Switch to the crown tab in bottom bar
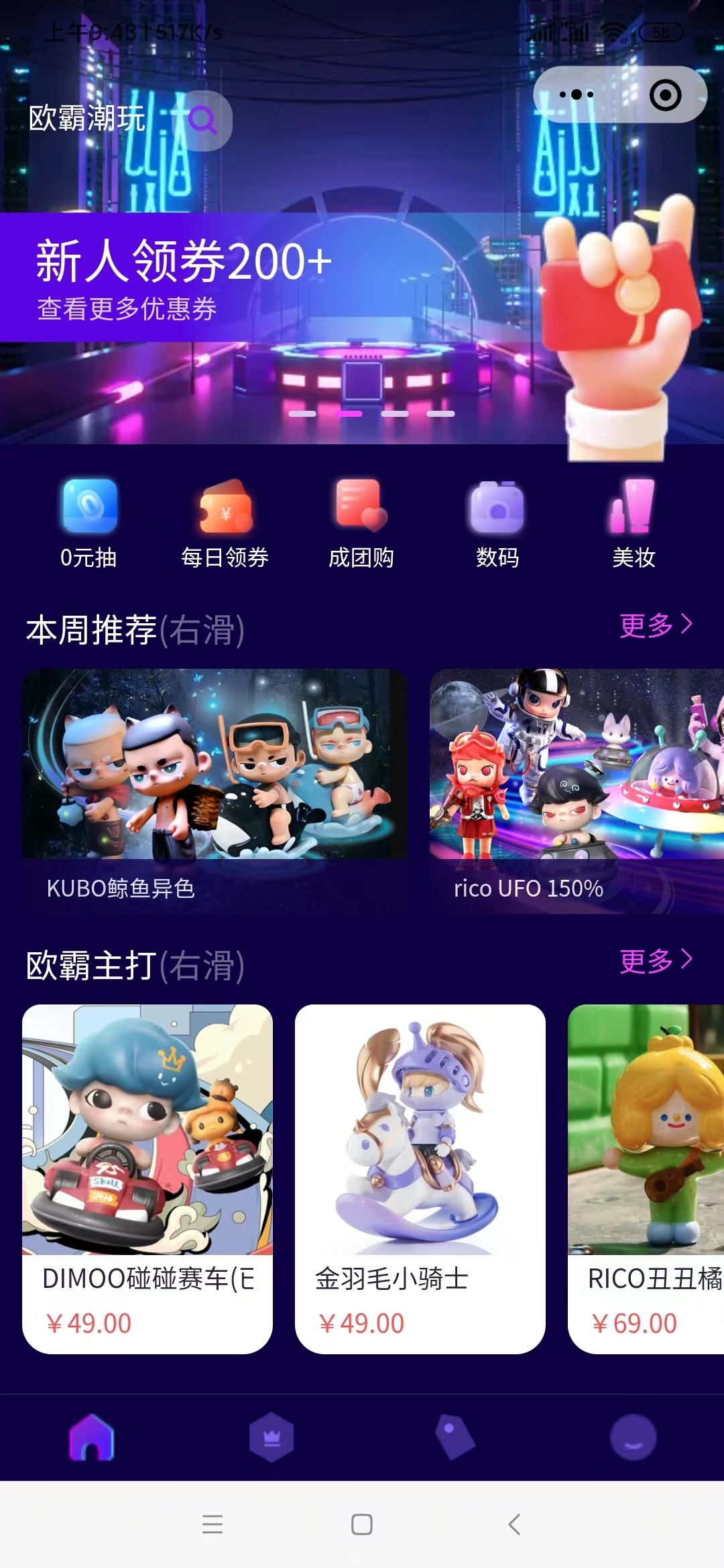Viewport: 724px width, 1568px height. coord(271,1437)
